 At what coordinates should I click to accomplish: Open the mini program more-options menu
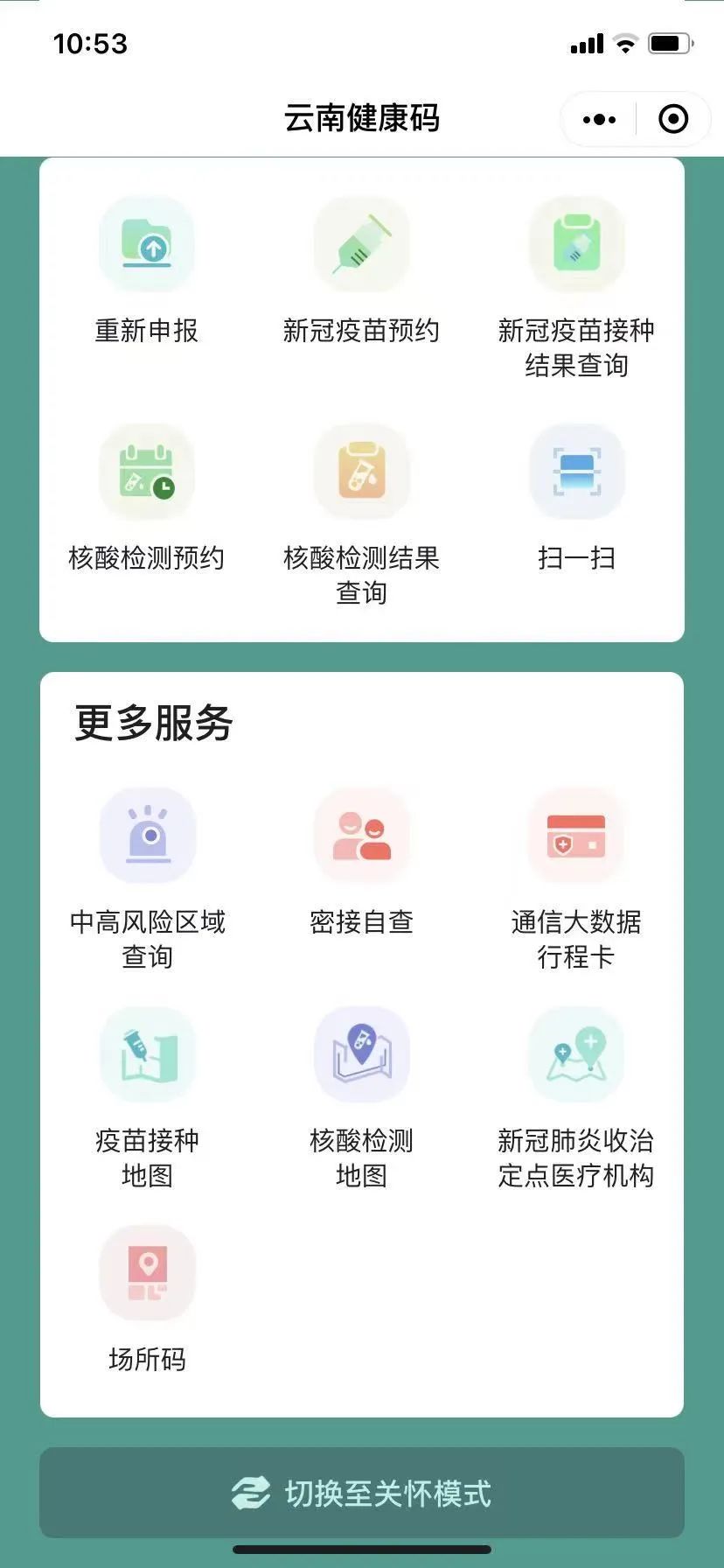[599, 119]
